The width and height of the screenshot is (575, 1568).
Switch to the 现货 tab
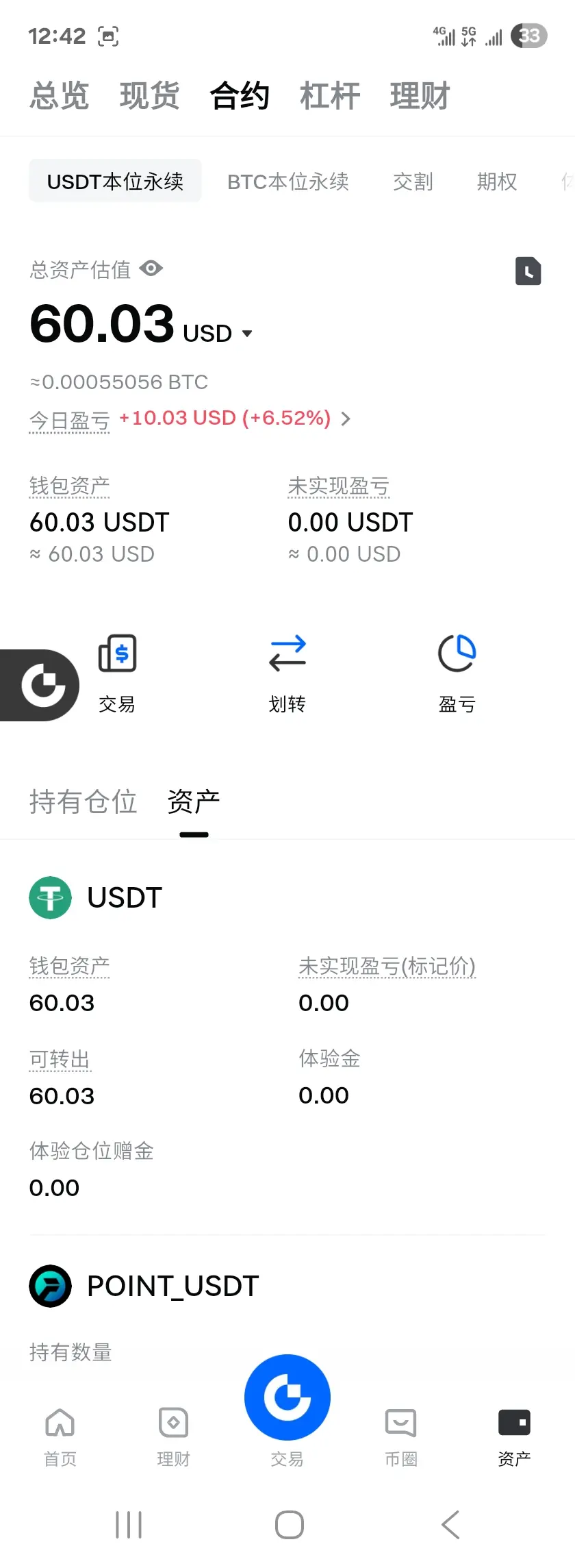(150, 95)
